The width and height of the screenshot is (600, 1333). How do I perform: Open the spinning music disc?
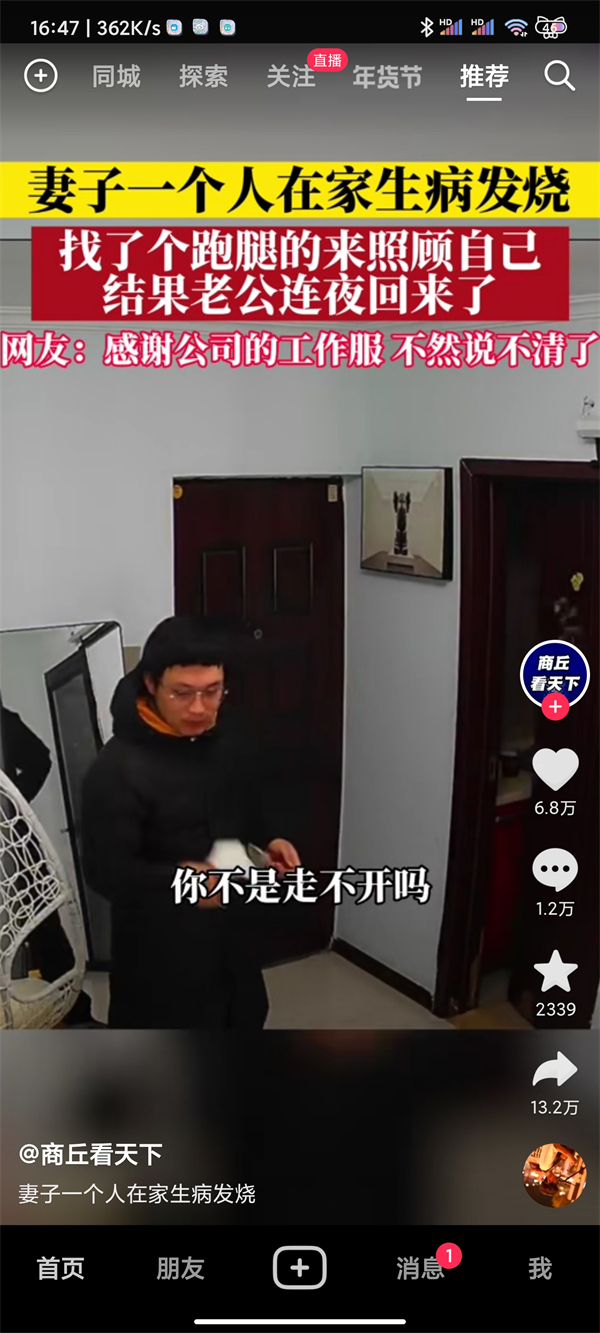click(x=554, y=1175)
